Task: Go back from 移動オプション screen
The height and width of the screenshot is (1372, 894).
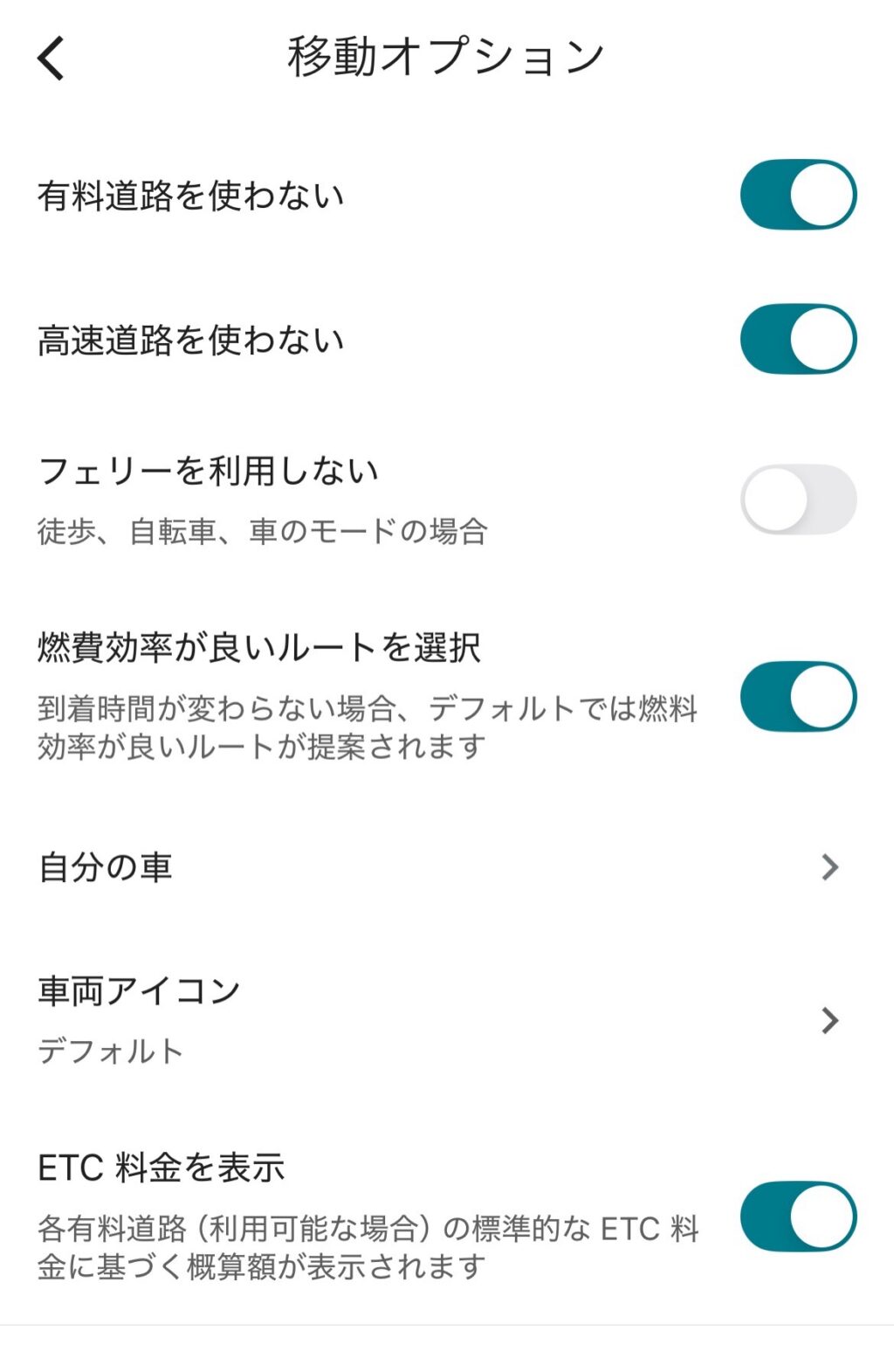Action: [52, 59]
